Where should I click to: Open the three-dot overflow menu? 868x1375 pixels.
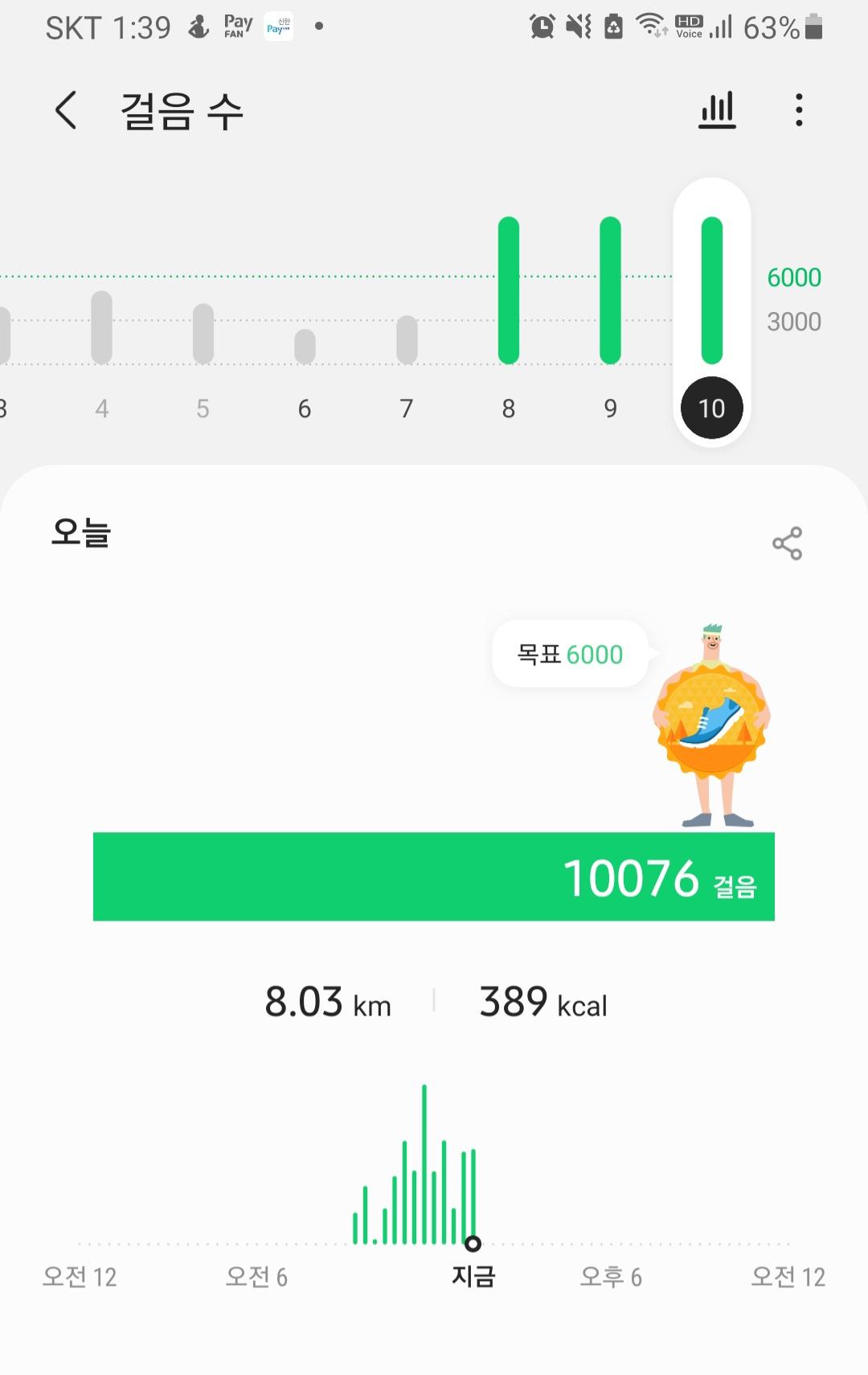click(798, 110)
